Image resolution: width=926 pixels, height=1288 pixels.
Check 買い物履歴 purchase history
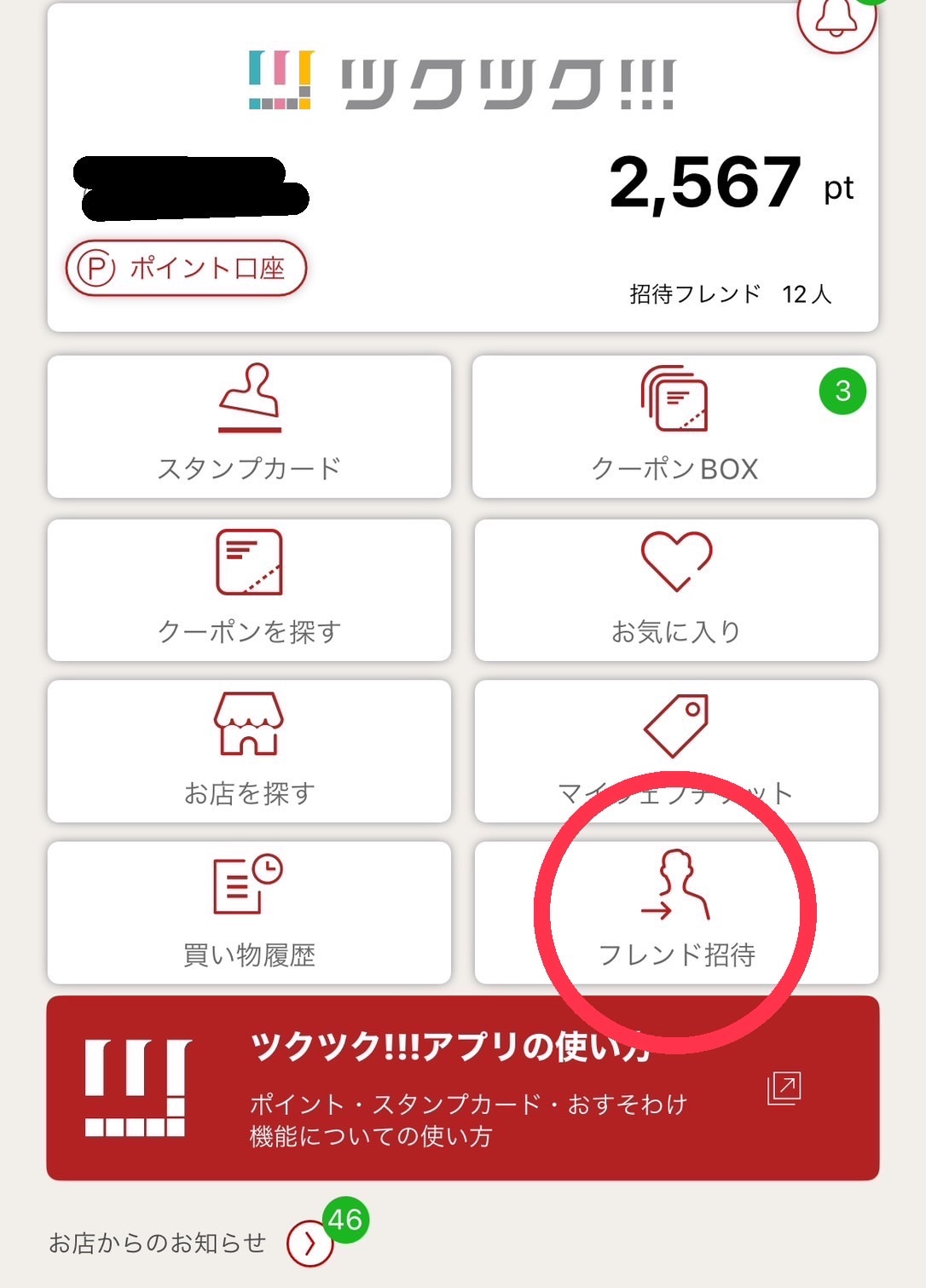pos(249,912)
